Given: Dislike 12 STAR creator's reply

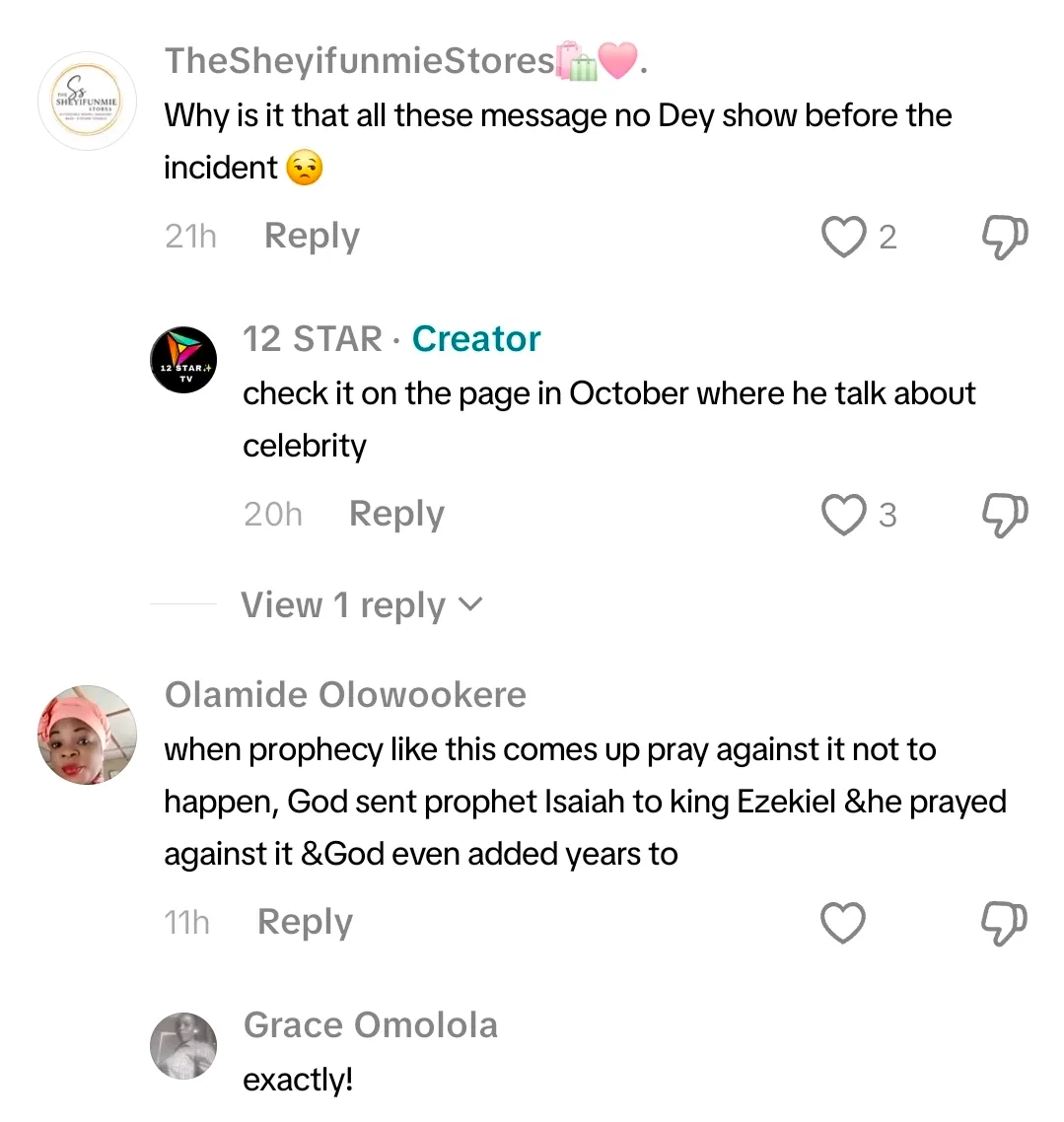Looking at the screenshot, I should click(1005, 515).
